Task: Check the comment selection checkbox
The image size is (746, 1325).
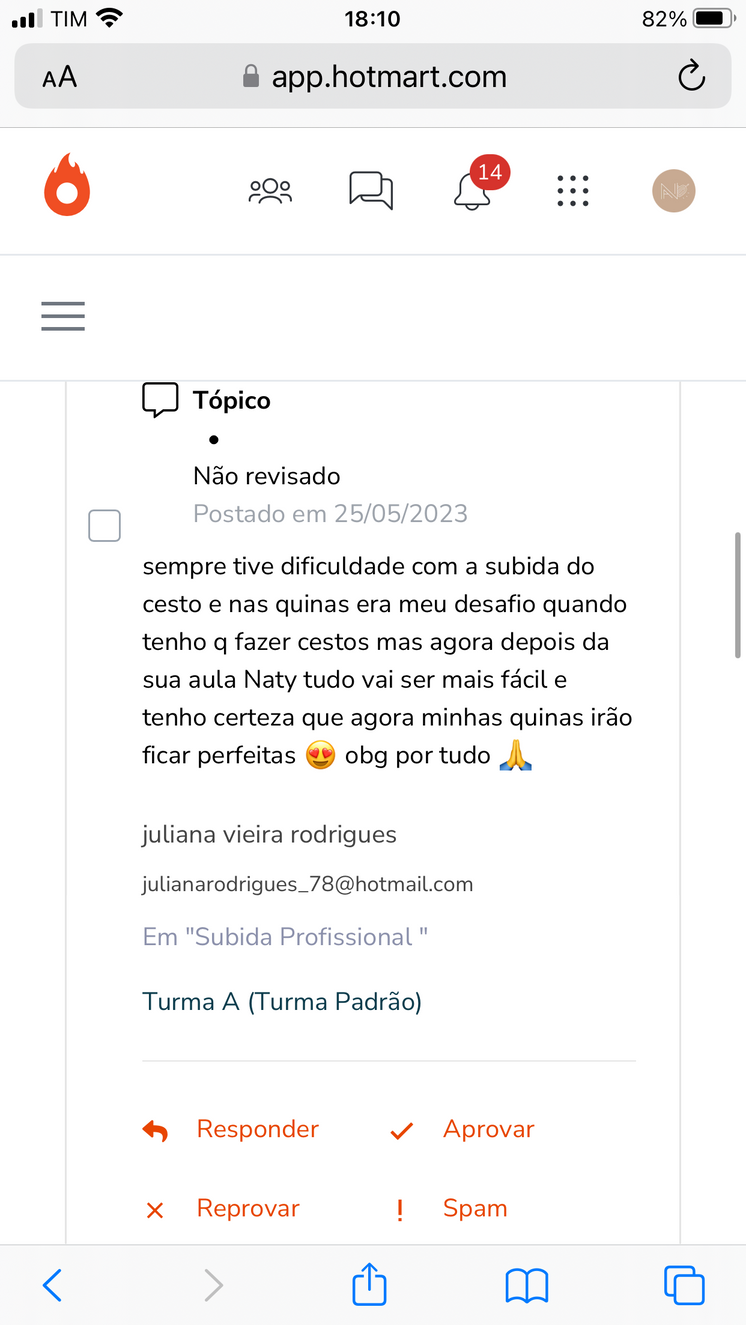Action: (105, 526)
